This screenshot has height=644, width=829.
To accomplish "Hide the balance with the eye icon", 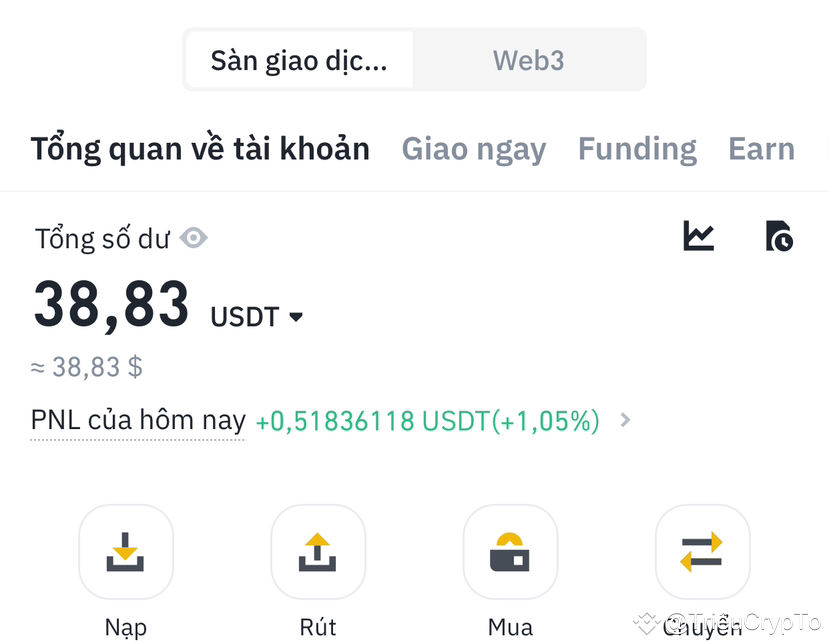I will click(194, 238).
